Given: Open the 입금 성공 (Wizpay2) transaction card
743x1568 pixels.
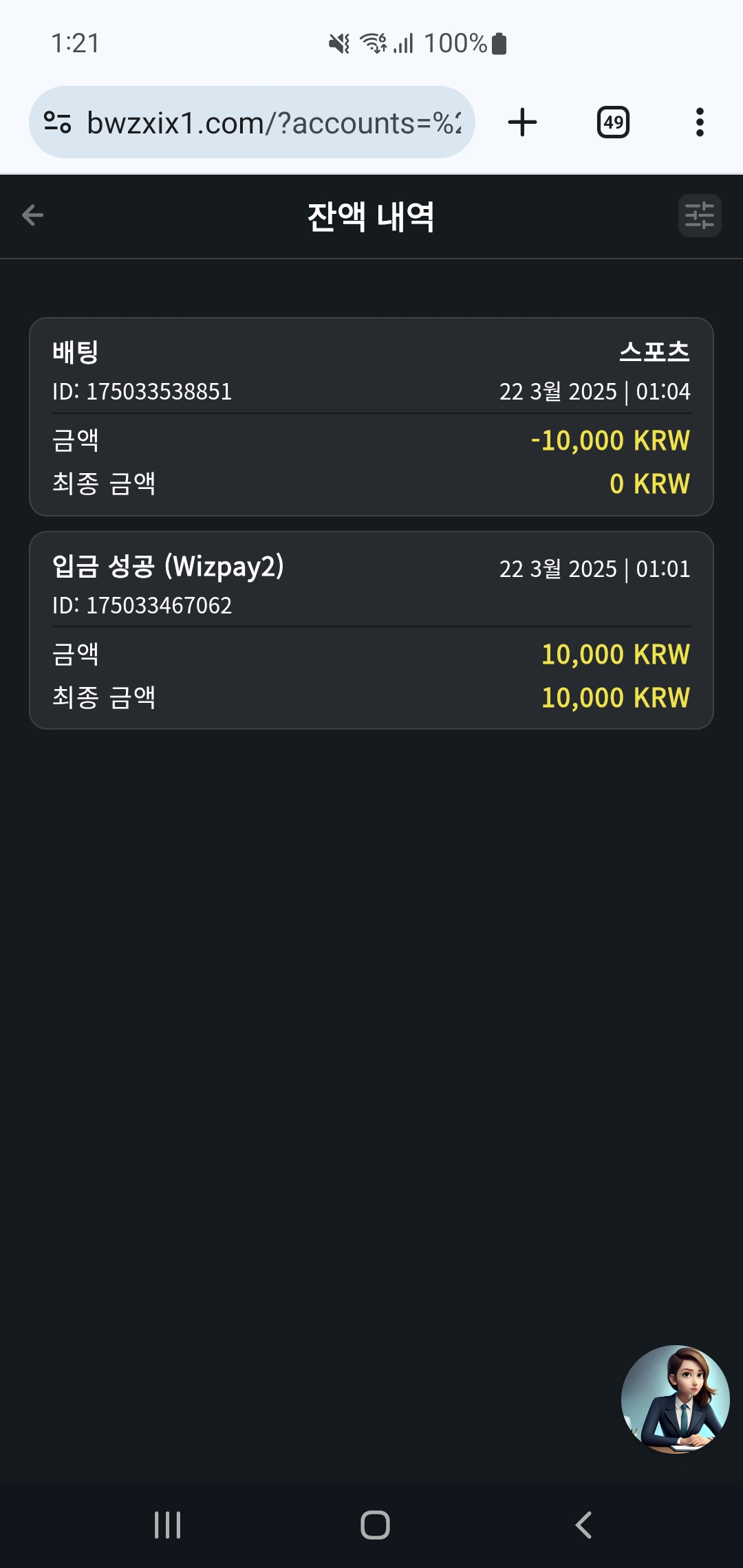Looking at the screenshot, I should (371, 630).
